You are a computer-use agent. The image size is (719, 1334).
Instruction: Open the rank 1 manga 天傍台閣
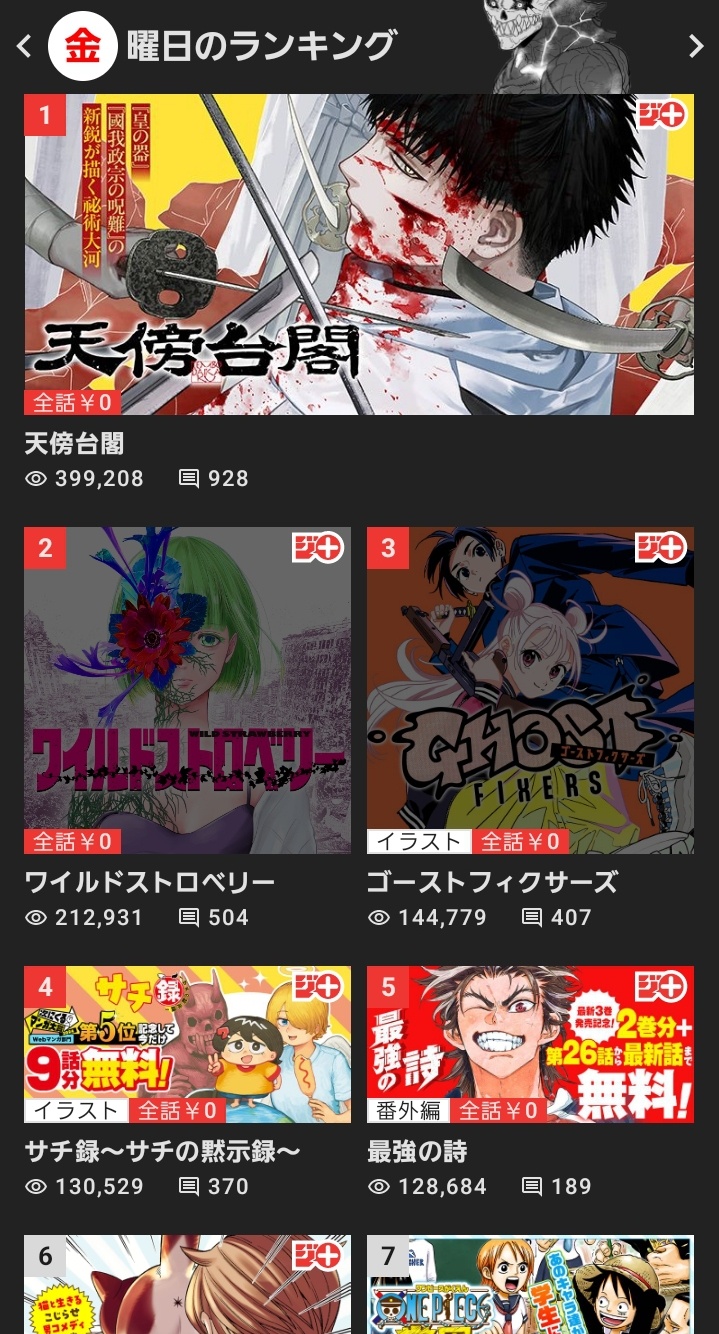[358, 255]
